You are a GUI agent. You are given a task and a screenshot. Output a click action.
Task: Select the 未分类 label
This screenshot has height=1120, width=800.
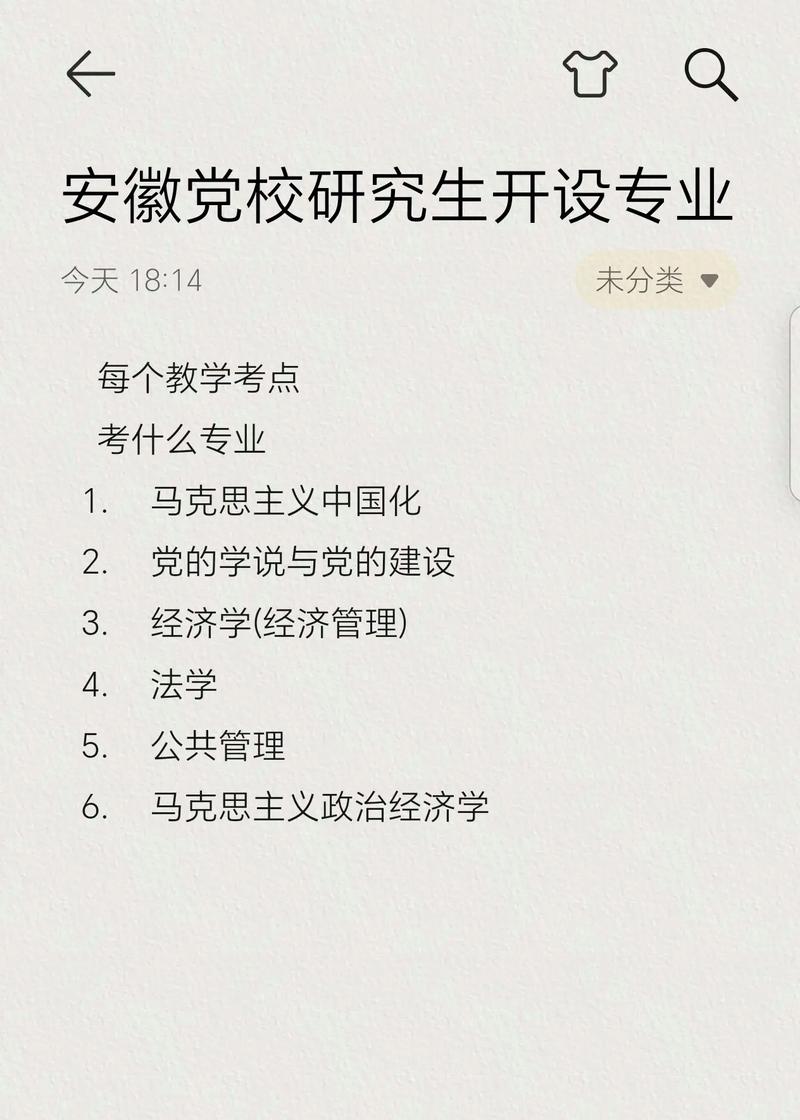pos(640,281)
